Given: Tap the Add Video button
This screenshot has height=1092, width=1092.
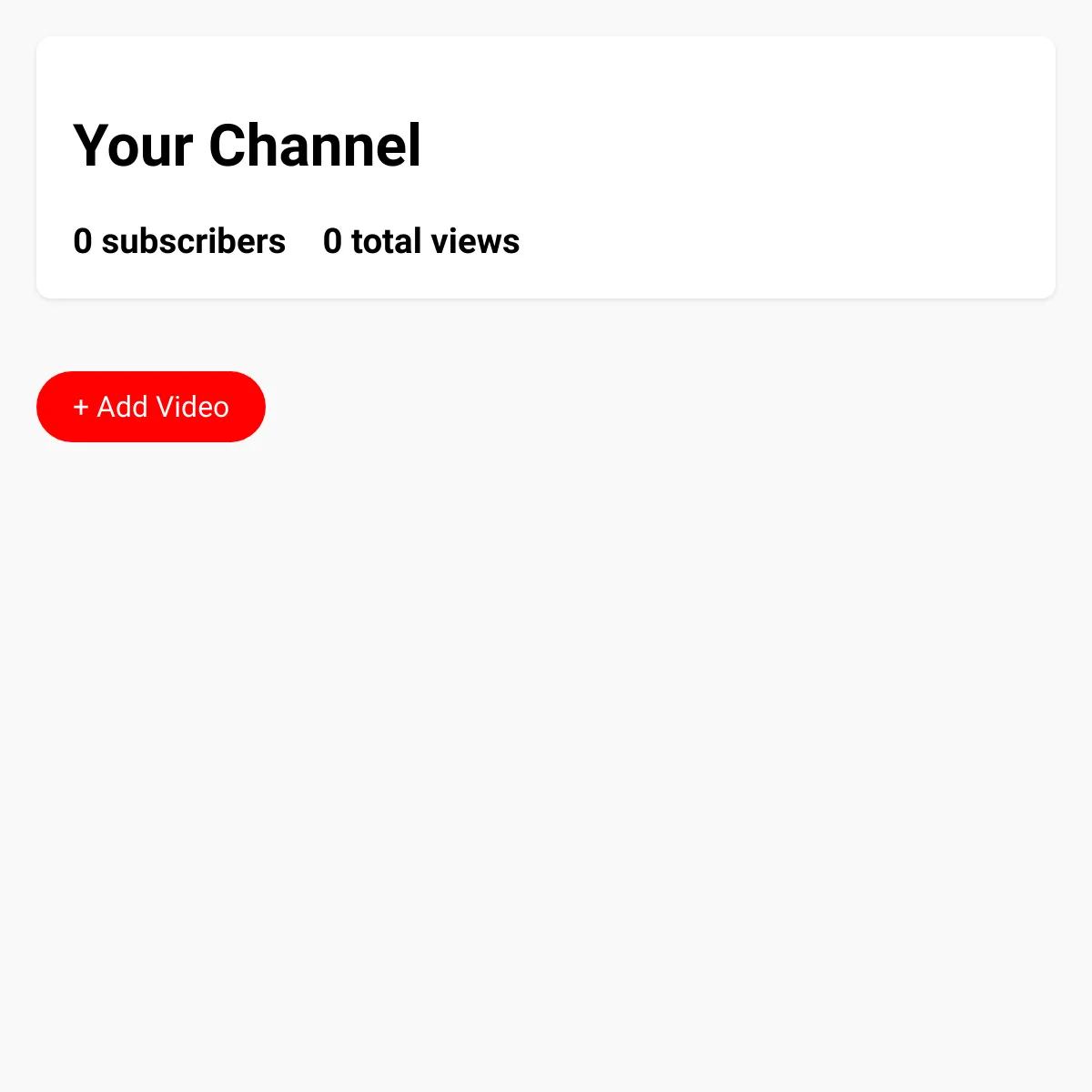Looking at the screenshot, I should 151,407.
